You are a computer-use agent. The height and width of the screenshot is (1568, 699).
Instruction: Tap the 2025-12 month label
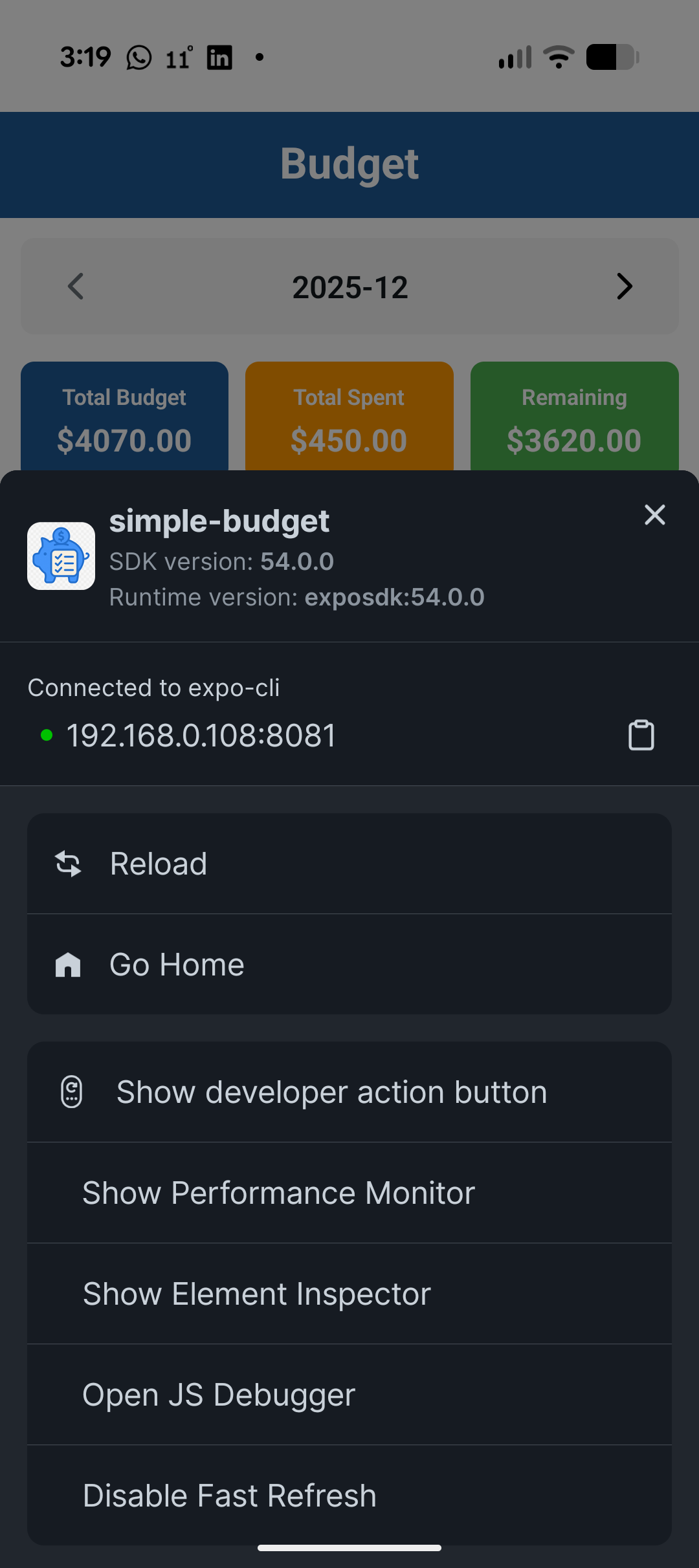[349, 286]
